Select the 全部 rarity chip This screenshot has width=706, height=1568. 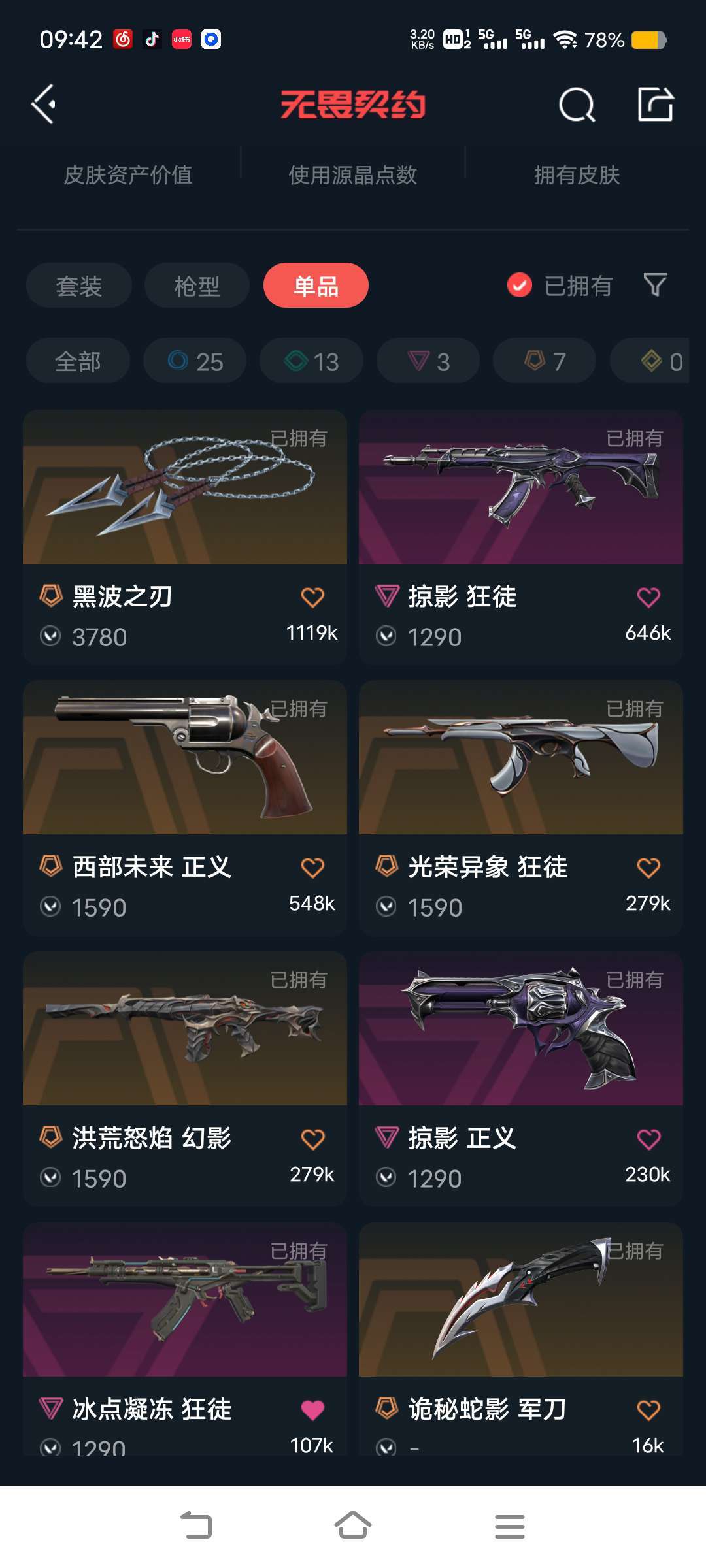coord(78,361)
